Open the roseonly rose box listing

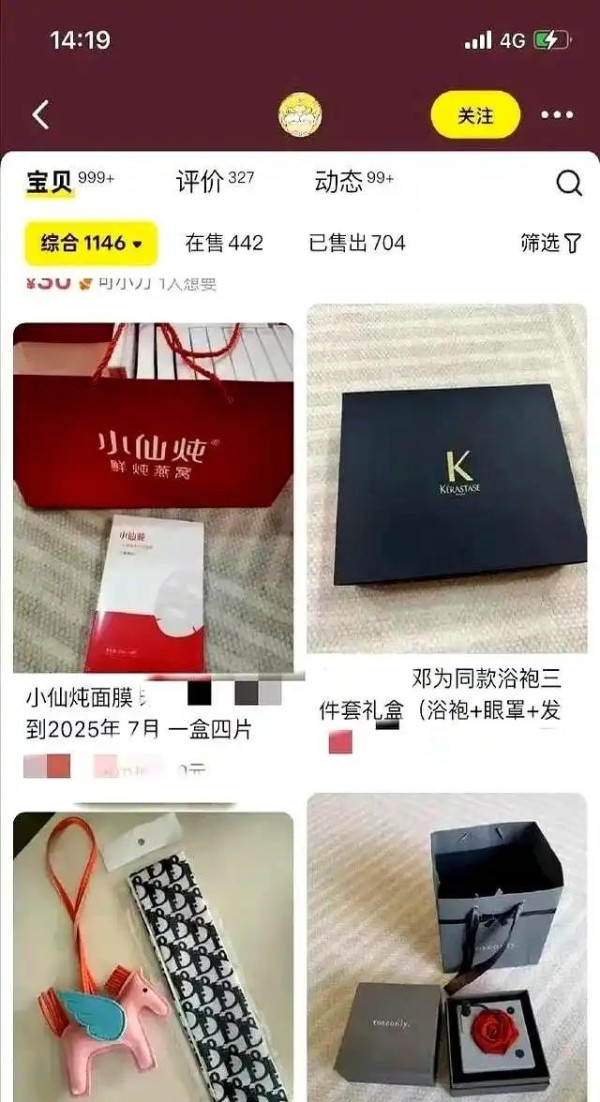click(447, 947)
